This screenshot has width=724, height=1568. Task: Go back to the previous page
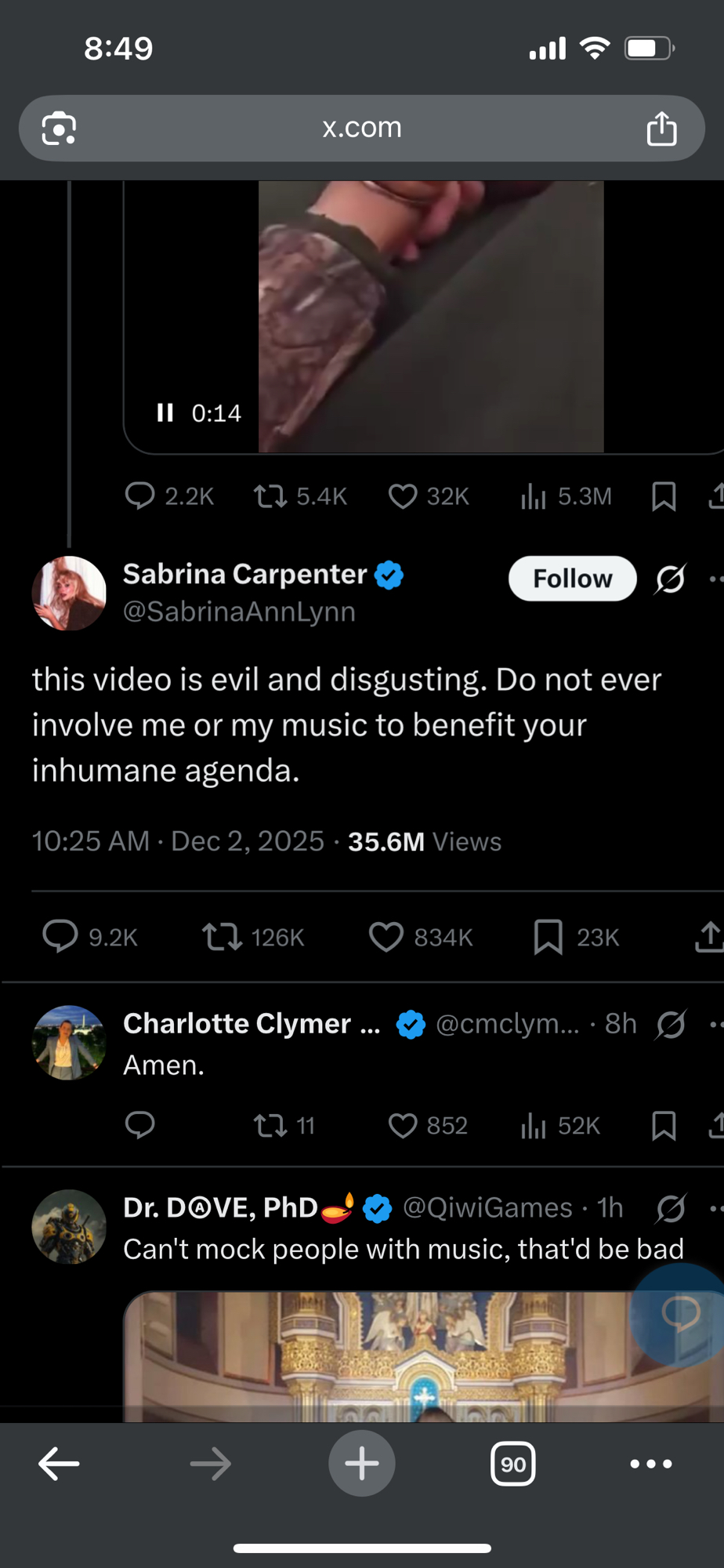click(60, 1464)
